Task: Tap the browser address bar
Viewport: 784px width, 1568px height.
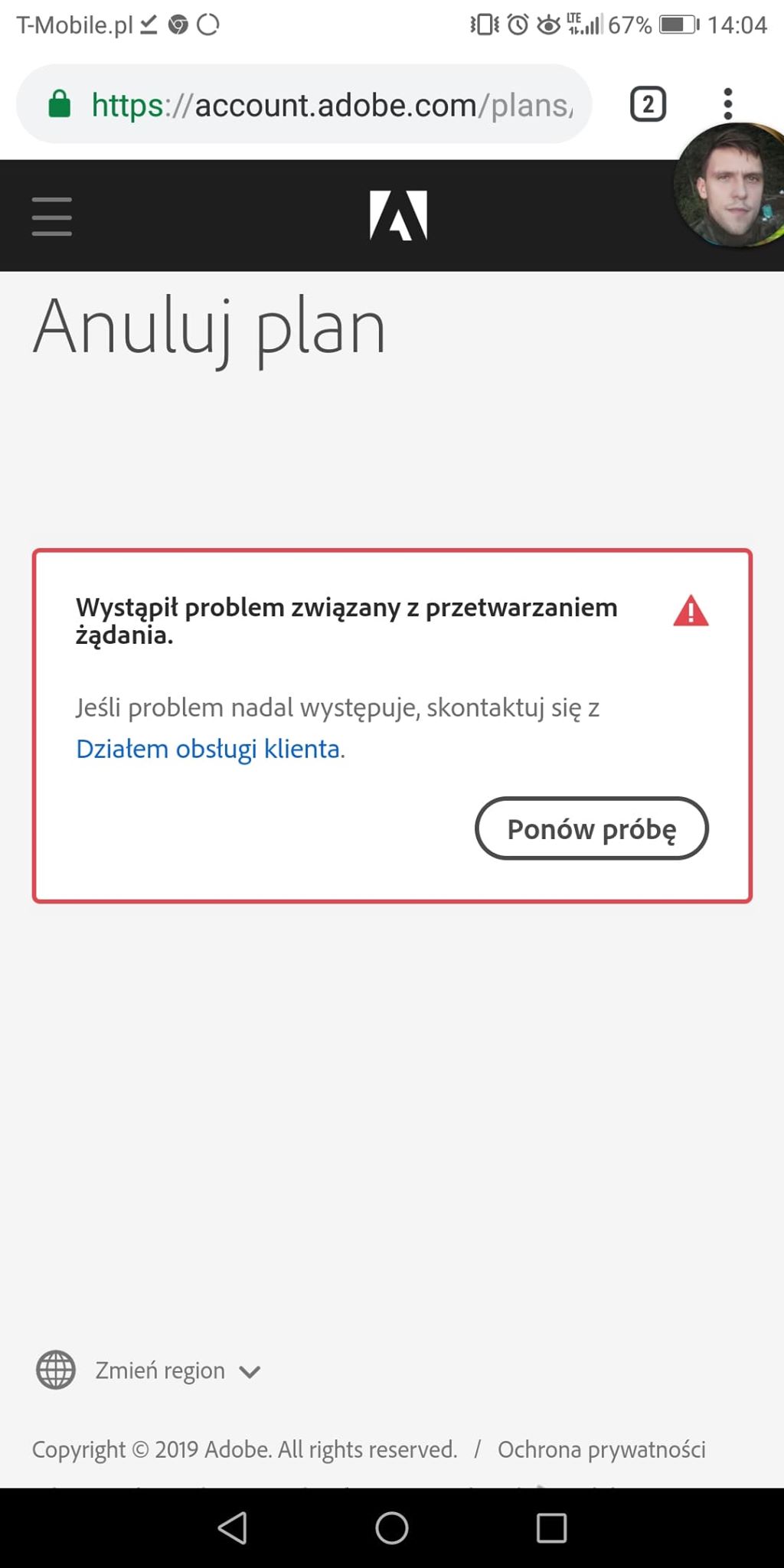Action: 305,104
